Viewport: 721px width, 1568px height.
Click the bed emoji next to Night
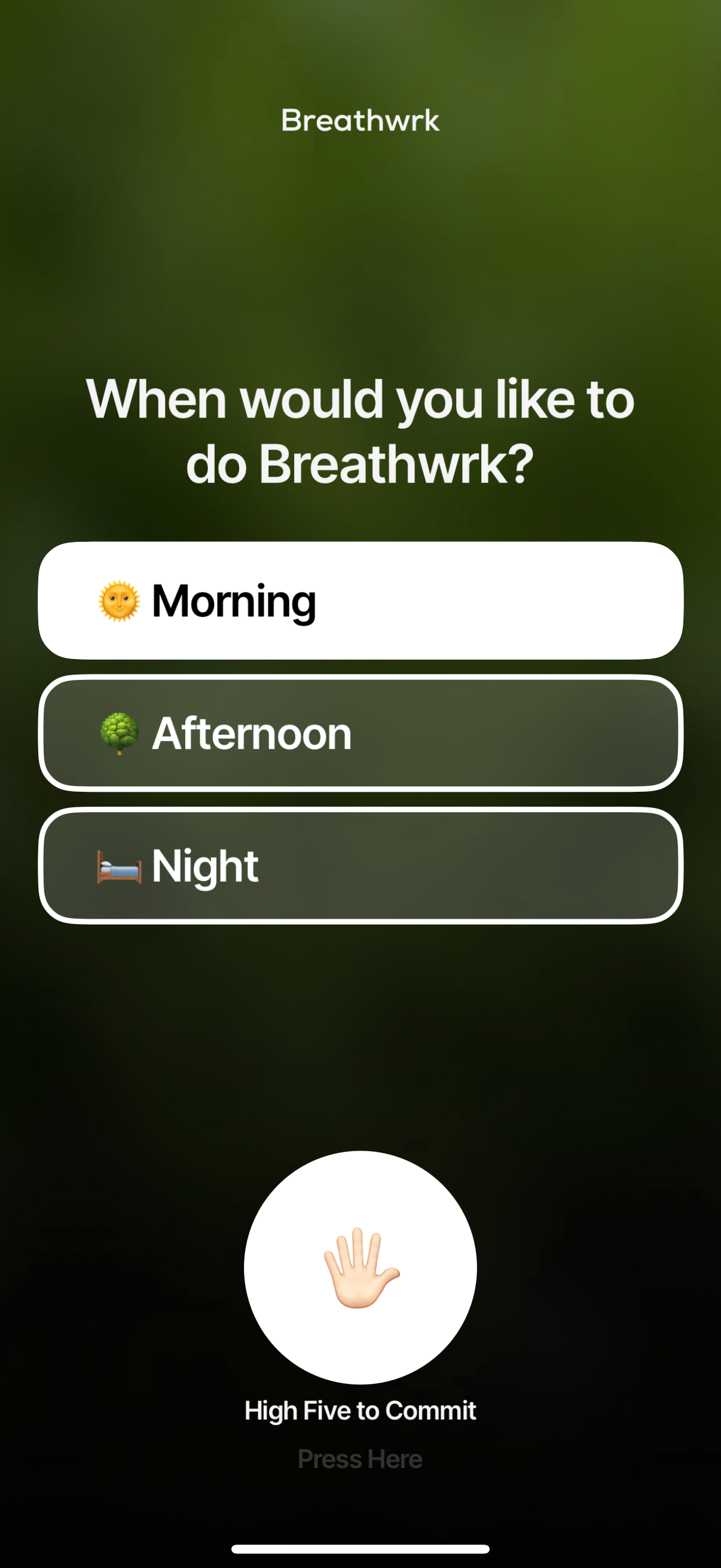(x=118, y=865)
